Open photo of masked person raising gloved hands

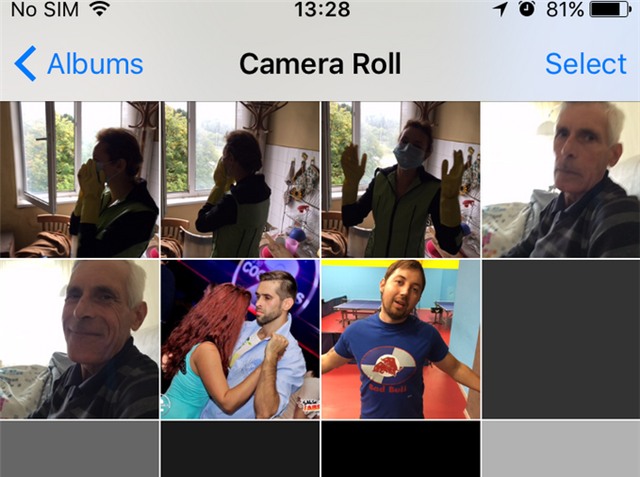point(400,179)
